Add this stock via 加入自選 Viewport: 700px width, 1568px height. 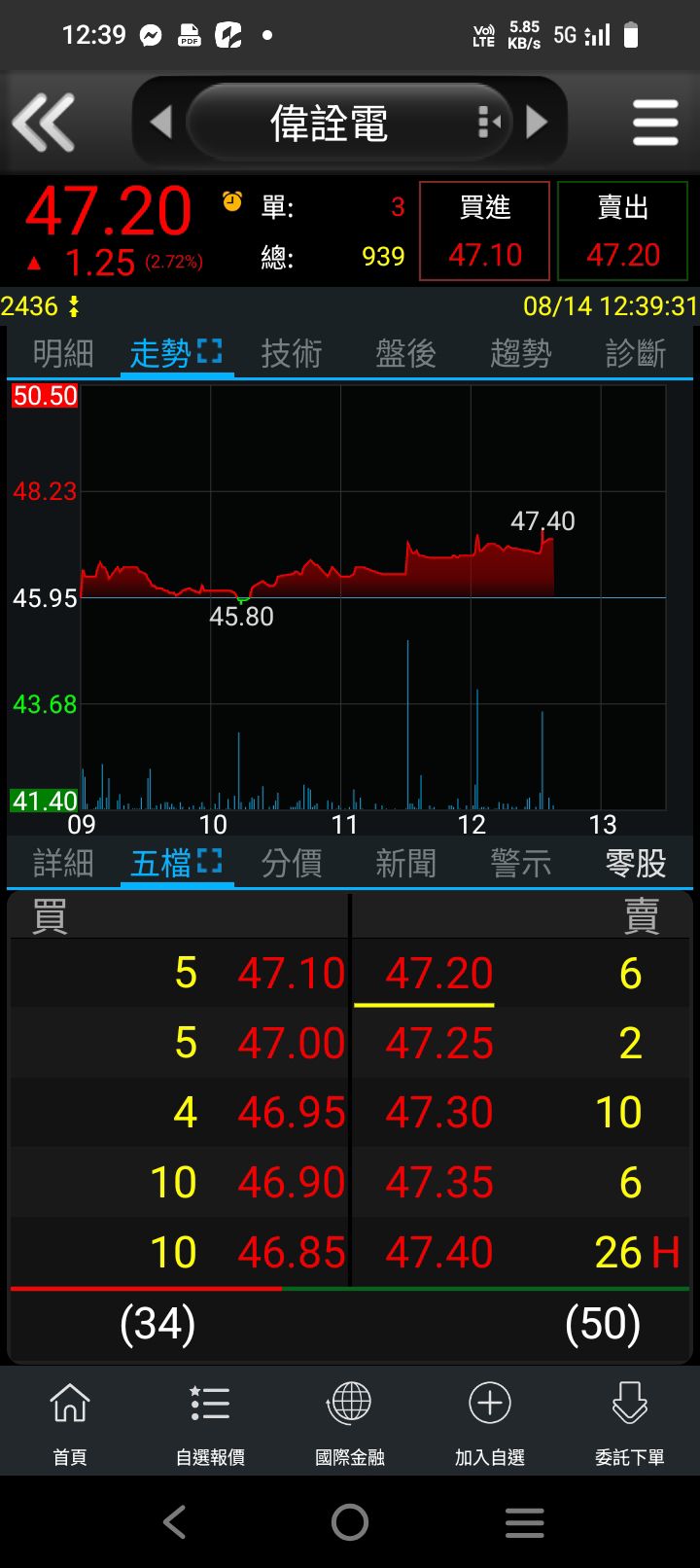[490, 1422]
